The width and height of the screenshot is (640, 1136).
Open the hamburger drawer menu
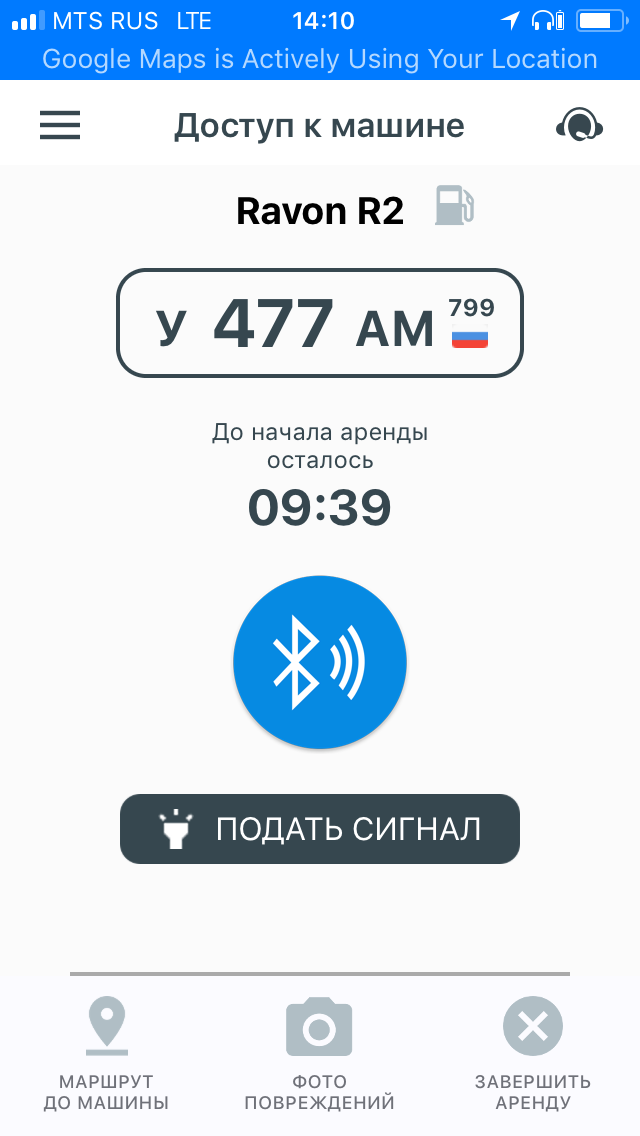click(x=60, y=125)
